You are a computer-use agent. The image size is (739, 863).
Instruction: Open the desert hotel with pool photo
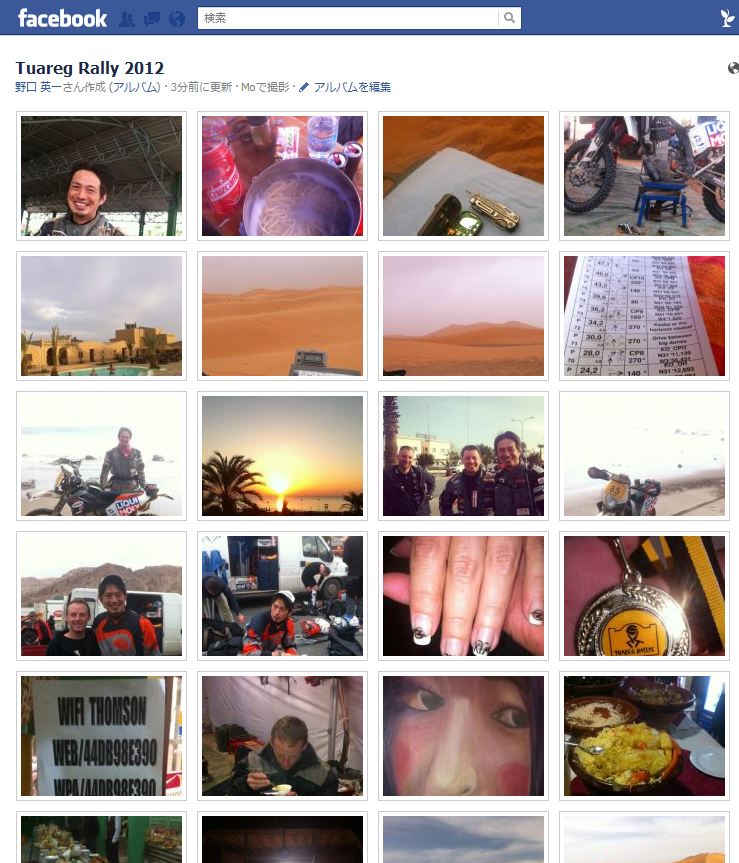[x=101, y=315]
